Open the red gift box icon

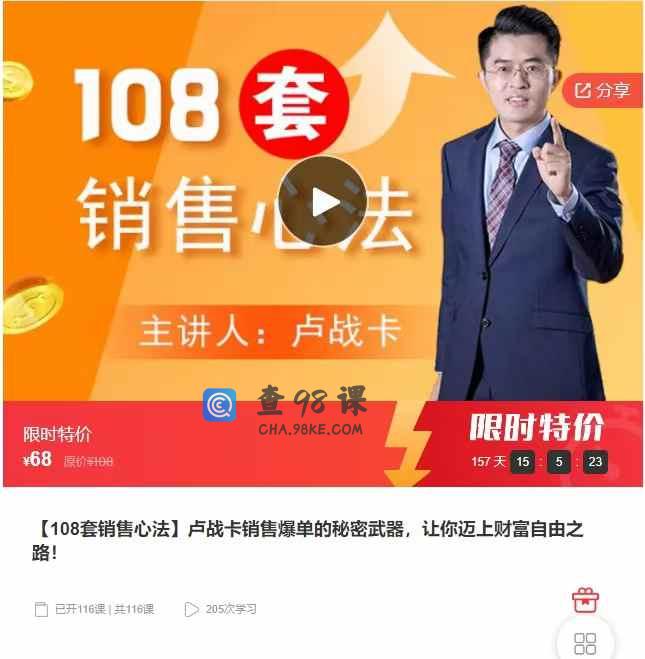tap(585, 599)
